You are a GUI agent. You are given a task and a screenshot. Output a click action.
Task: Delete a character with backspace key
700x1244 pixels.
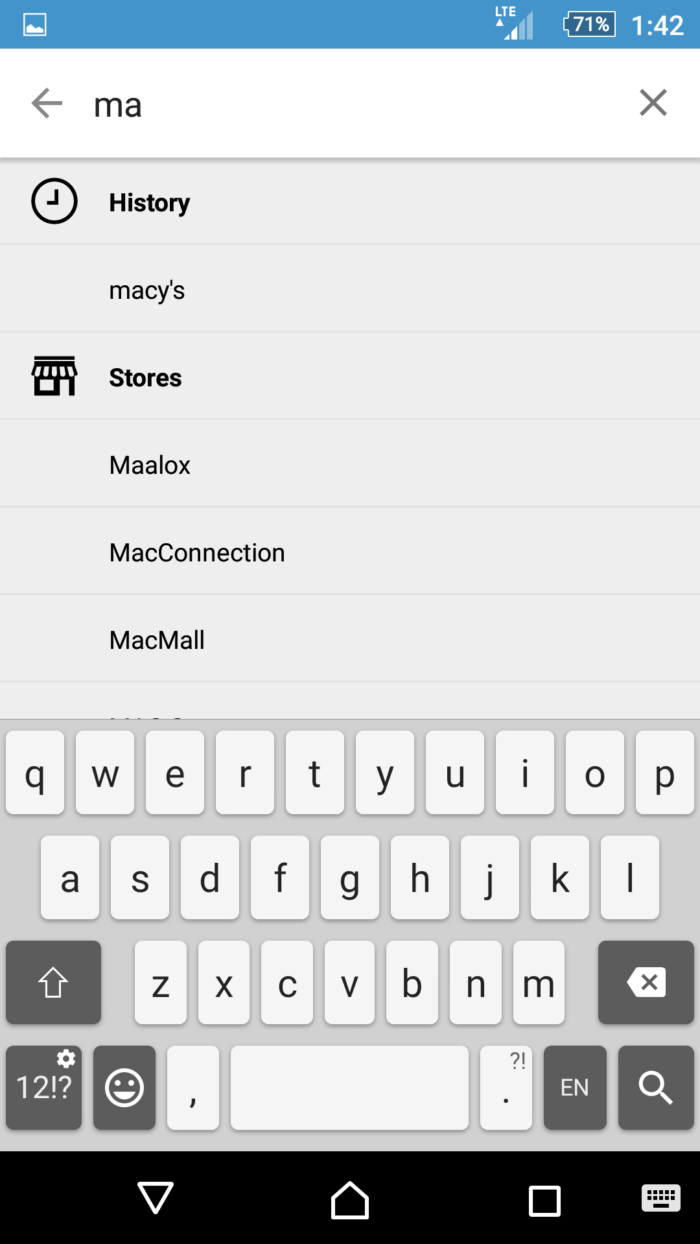[645, 983]
